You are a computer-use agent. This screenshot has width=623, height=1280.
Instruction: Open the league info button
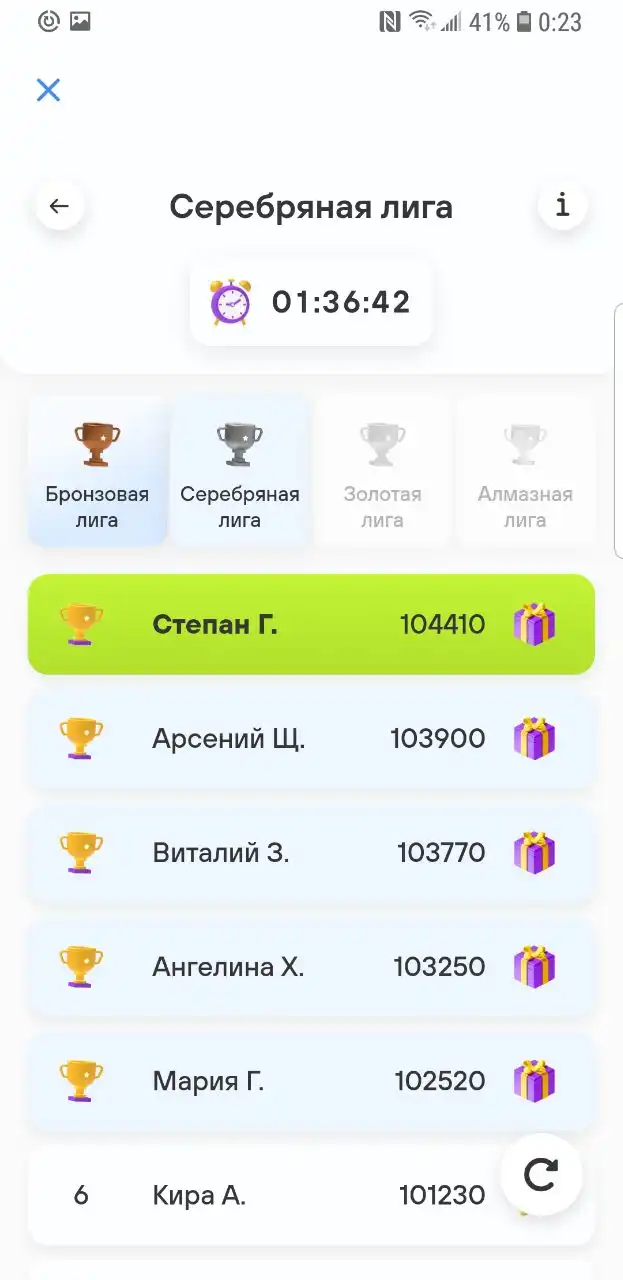[x=563, y=205]
